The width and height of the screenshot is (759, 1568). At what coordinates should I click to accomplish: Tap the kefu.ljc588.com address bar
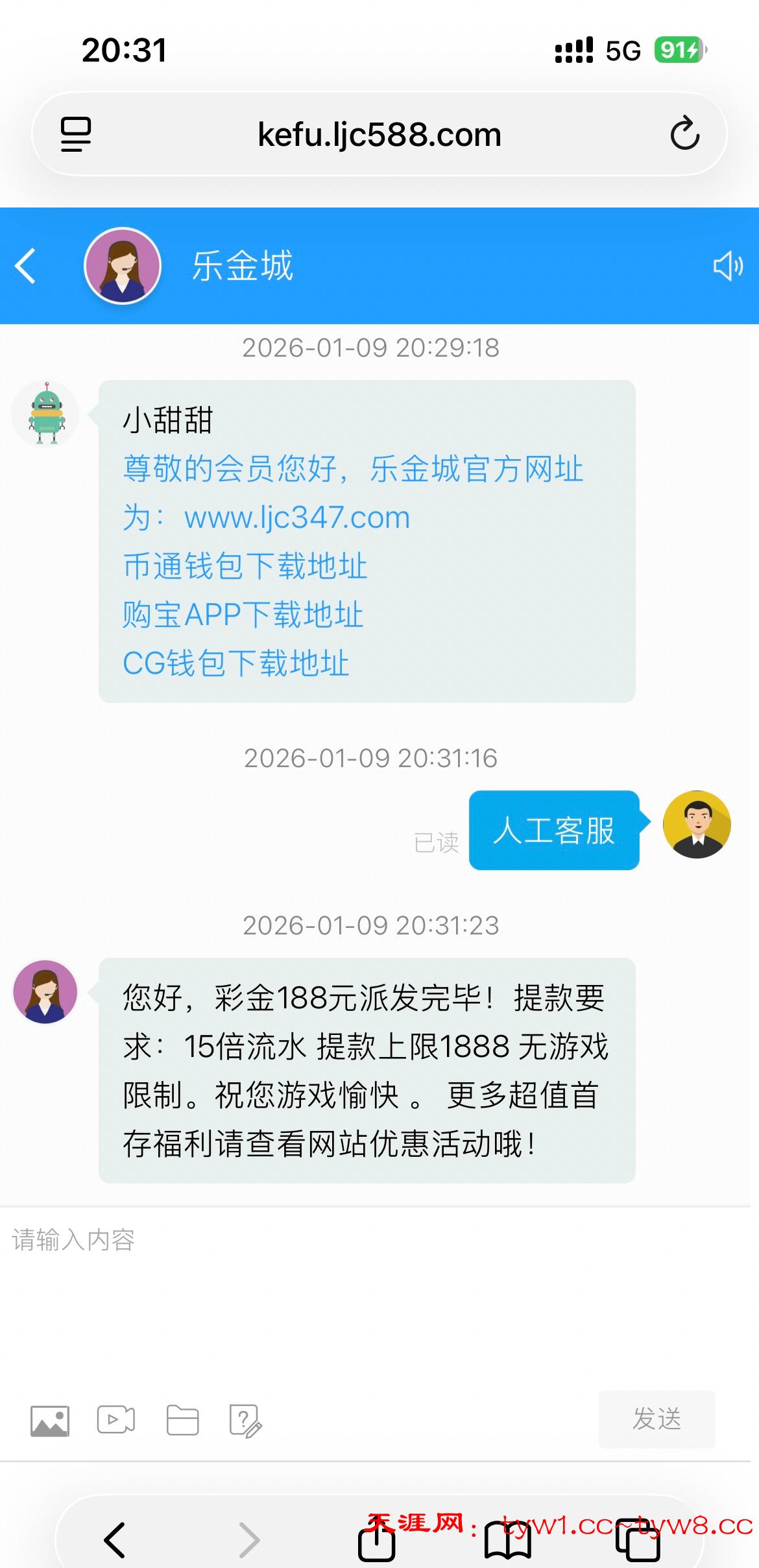tap(379, 134)
